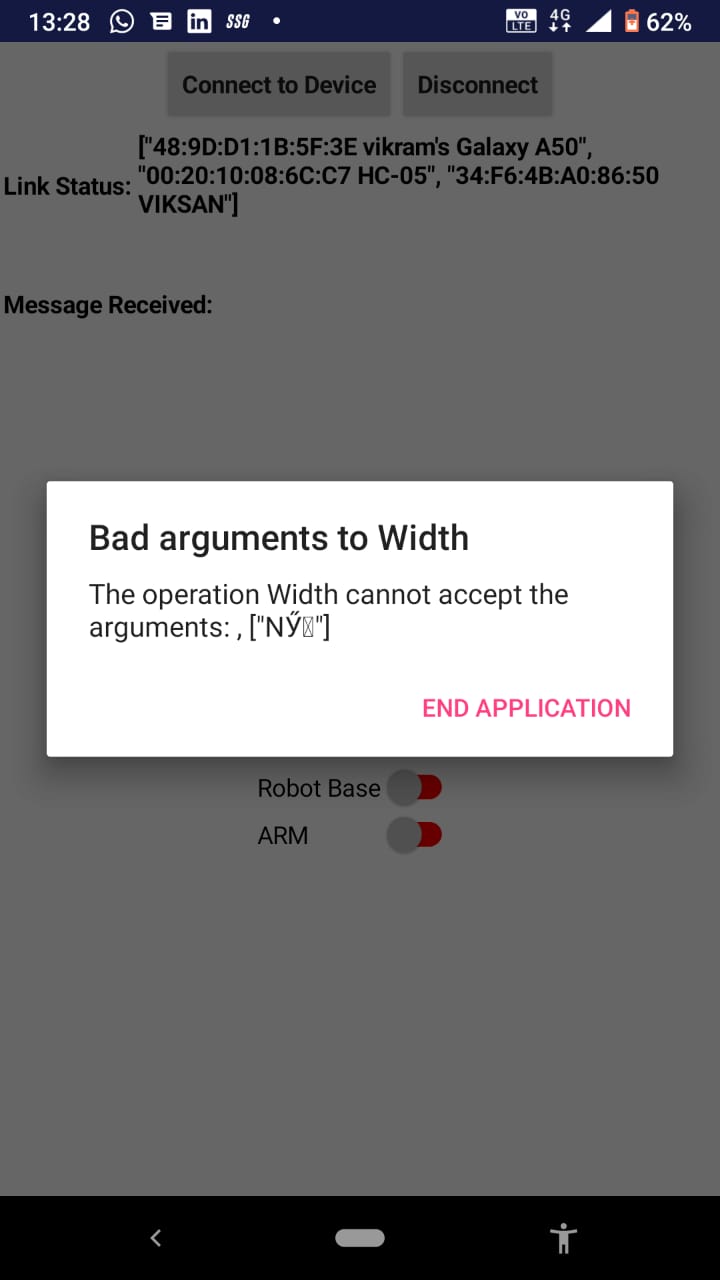
Task: Tap the Disconnect button
Action: click(x=477, y=85)
